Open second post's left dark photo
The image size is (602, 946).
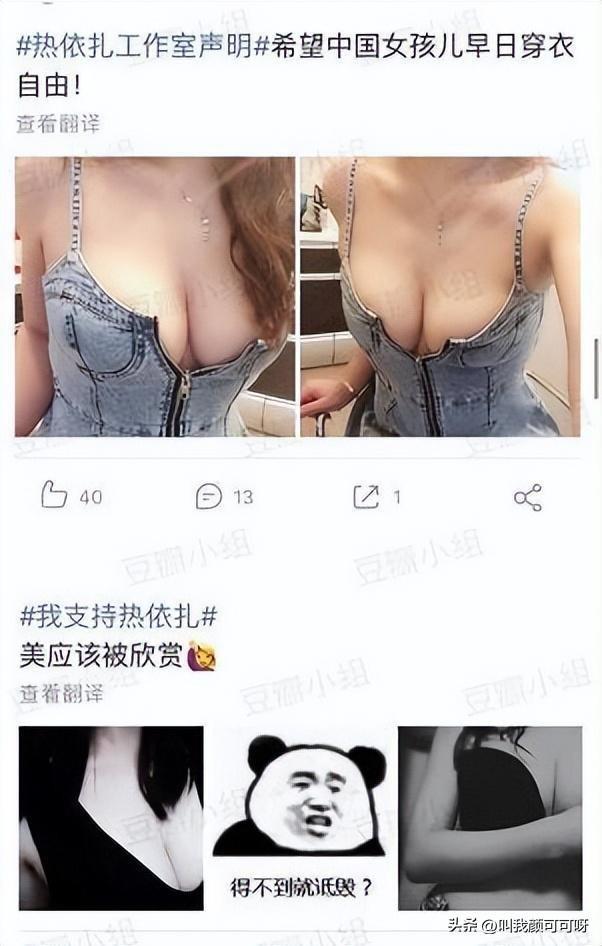coord(111,817)
